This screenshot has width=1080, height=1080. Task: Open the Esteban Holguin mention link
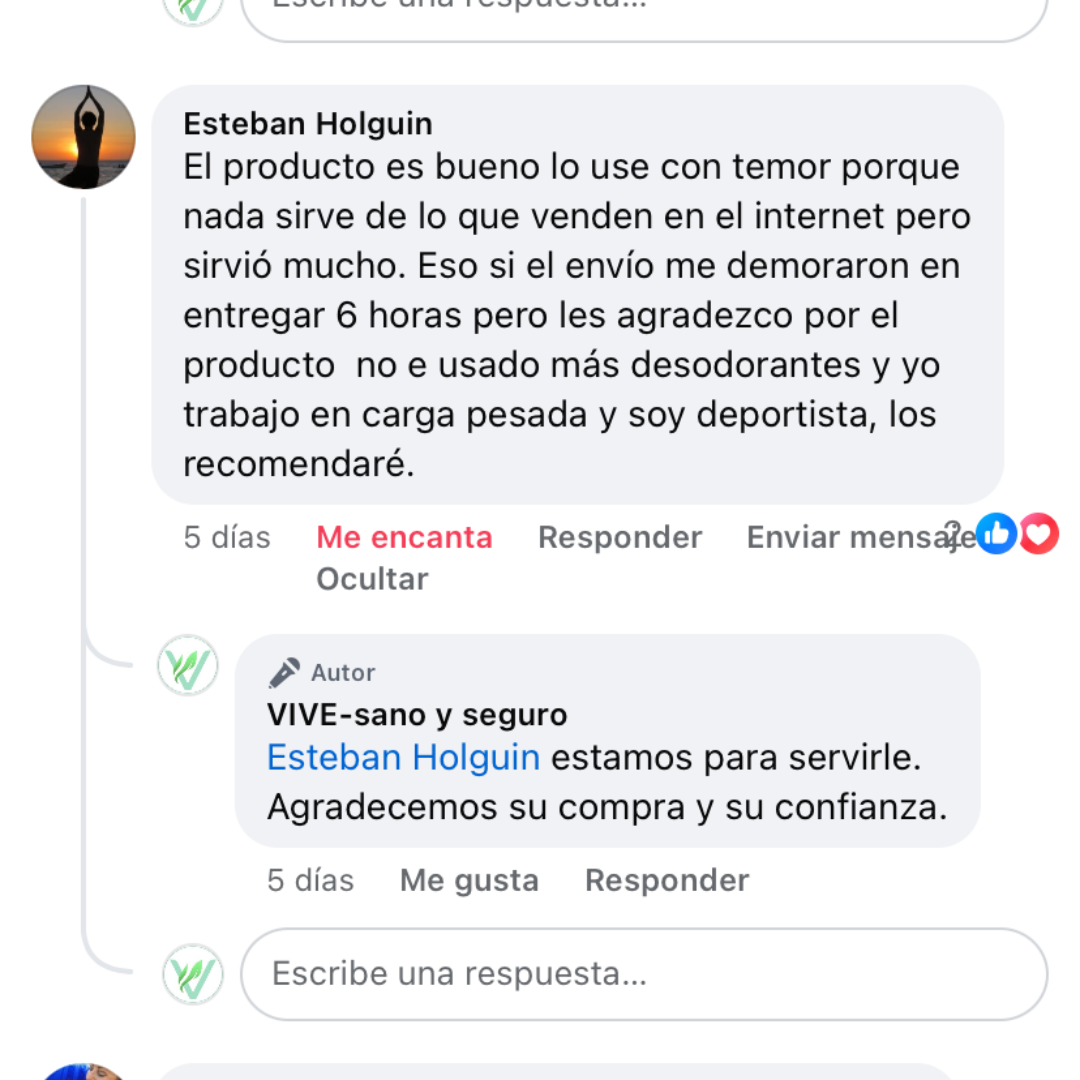point(403,758)
